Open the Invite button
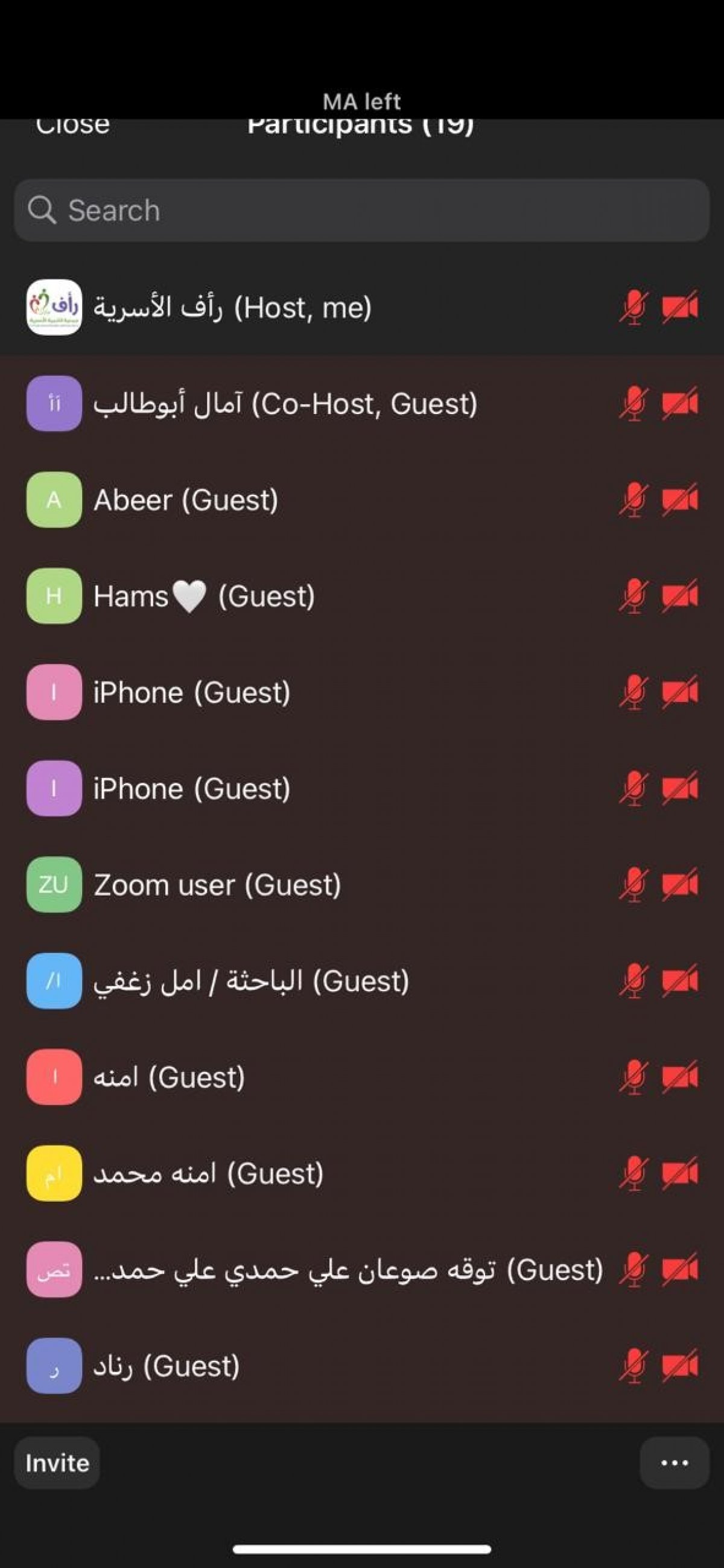Screen dimensions: 724x1568 point(57,1463)
